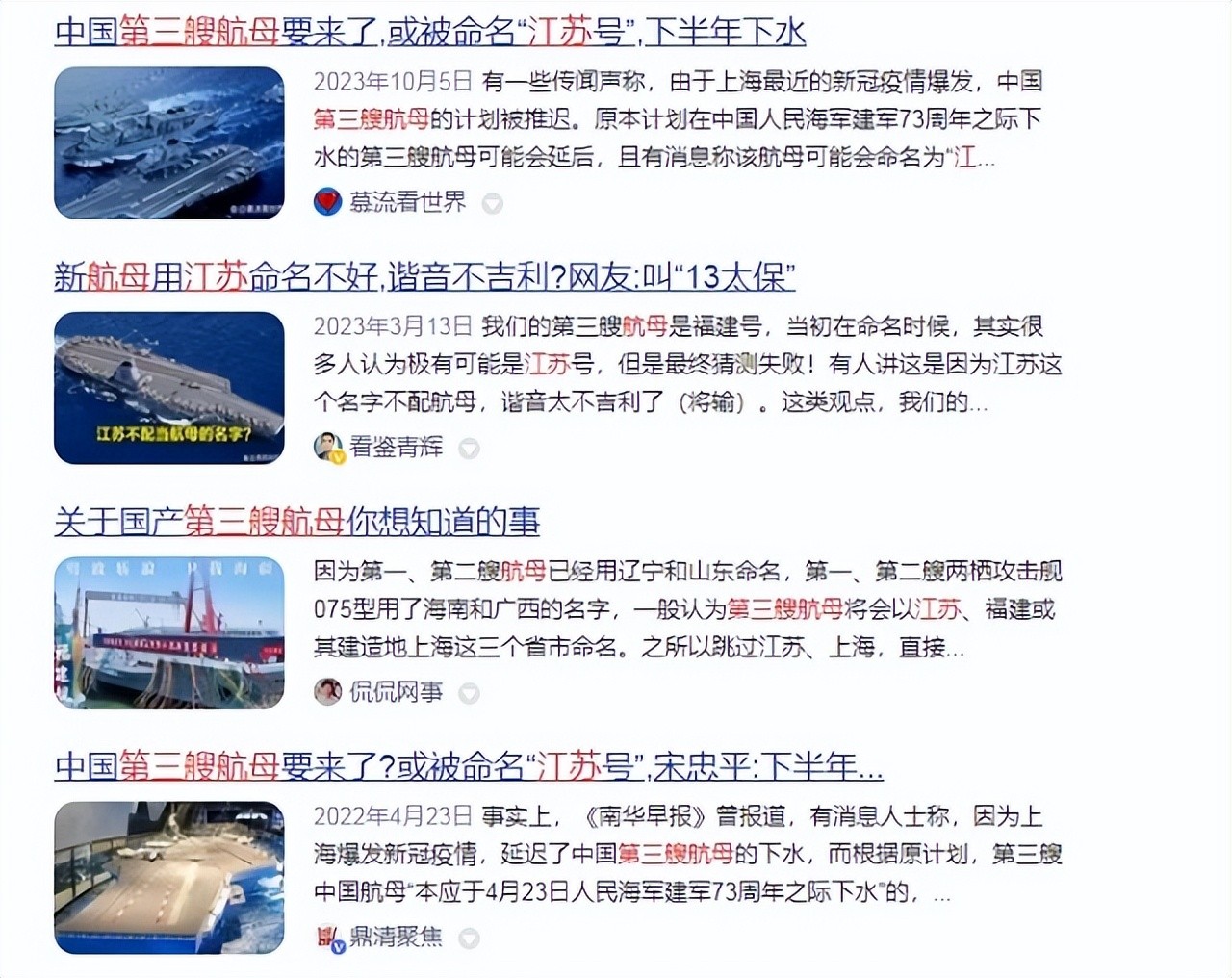Tap the thumbnail beside the 2023年10月5日 result

(x=169, y=142)
